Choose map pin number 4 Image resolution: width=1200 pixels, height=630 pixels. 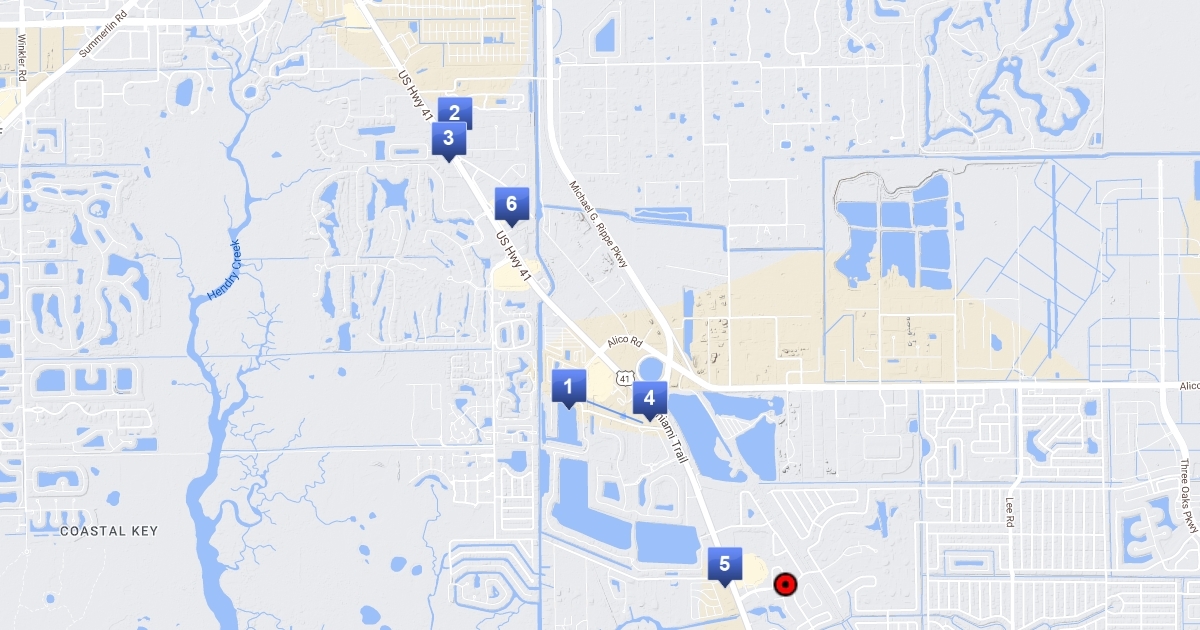click(649, 398)
